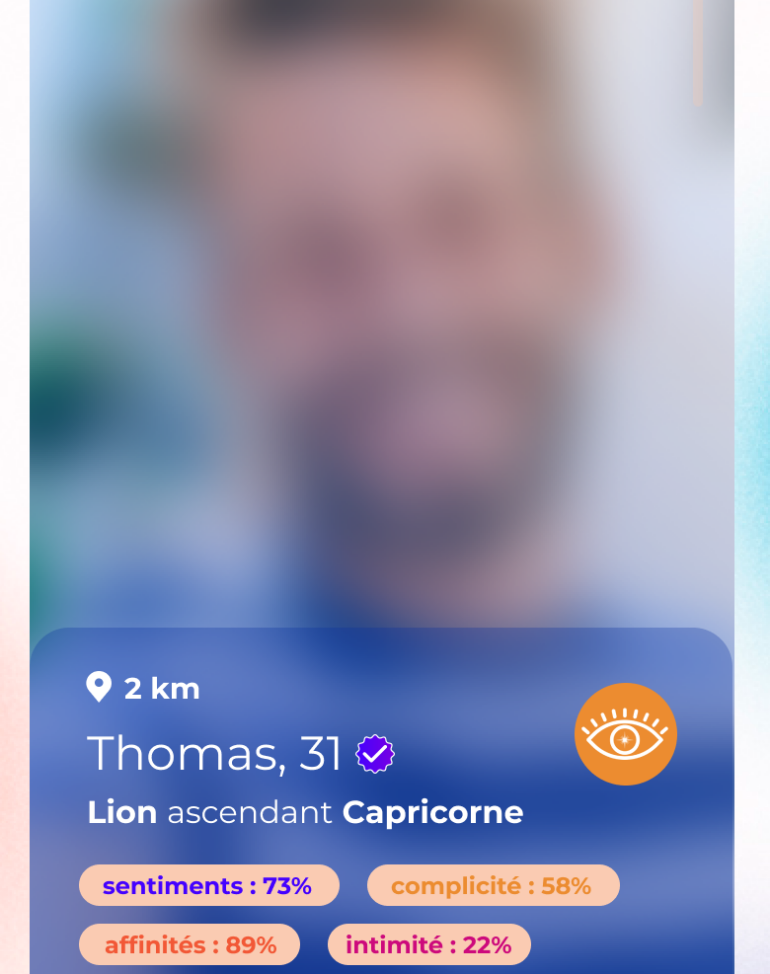Select the sentiments : 73% chip

(x=209, y=885)
